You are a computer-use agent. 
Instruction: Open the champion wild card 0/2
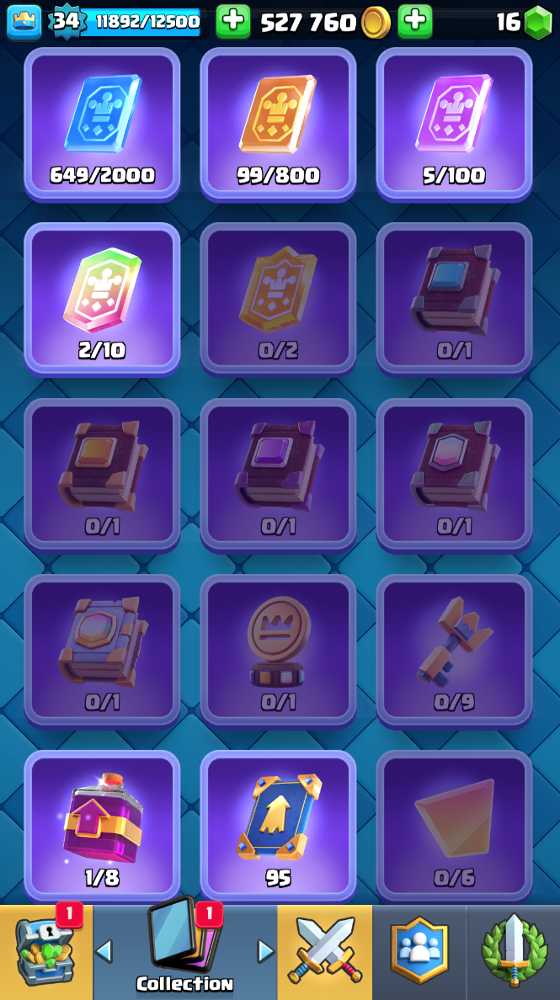click(x=278, y=298)
